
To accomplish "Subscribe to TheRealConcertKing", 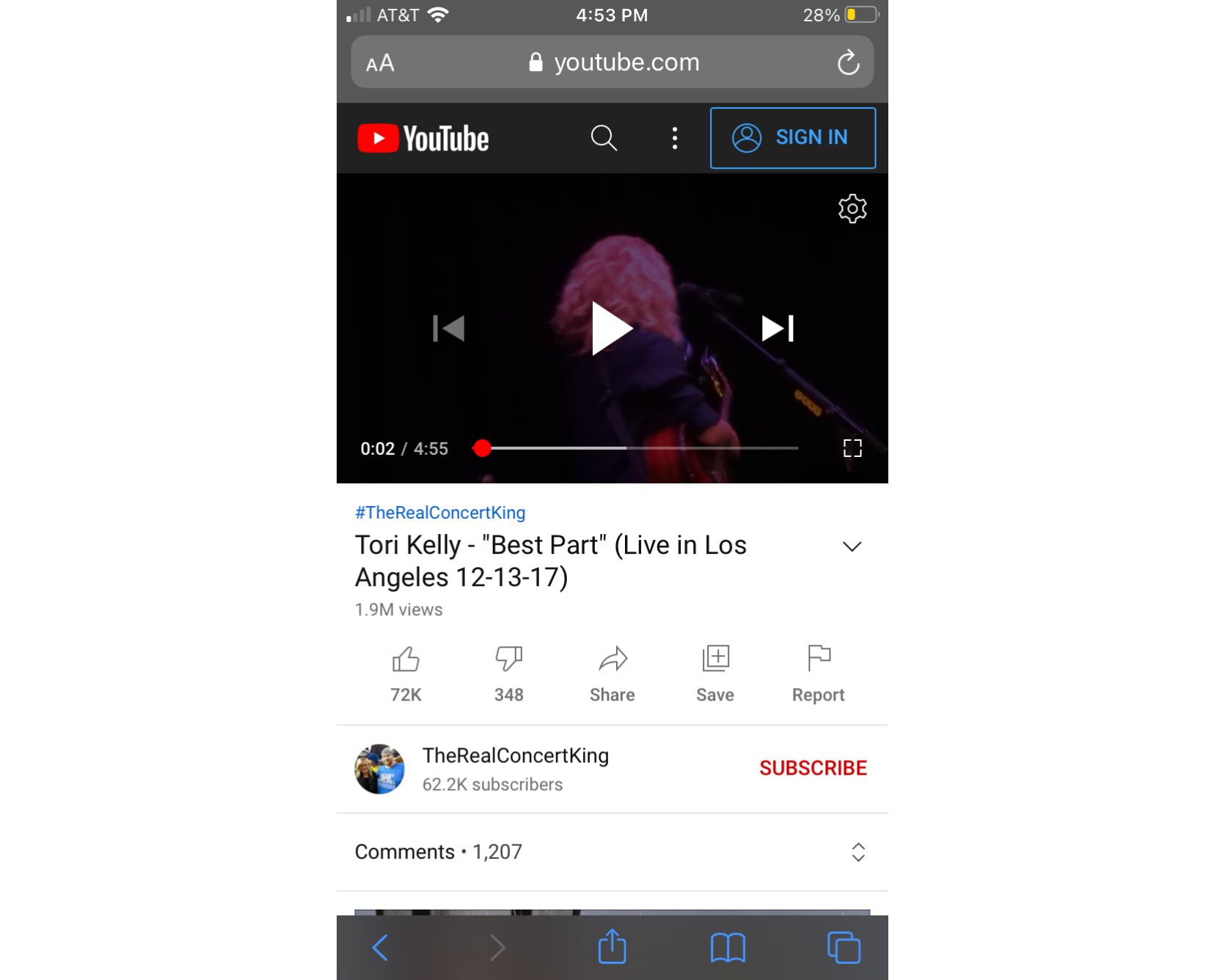I will tap(813, 768).
